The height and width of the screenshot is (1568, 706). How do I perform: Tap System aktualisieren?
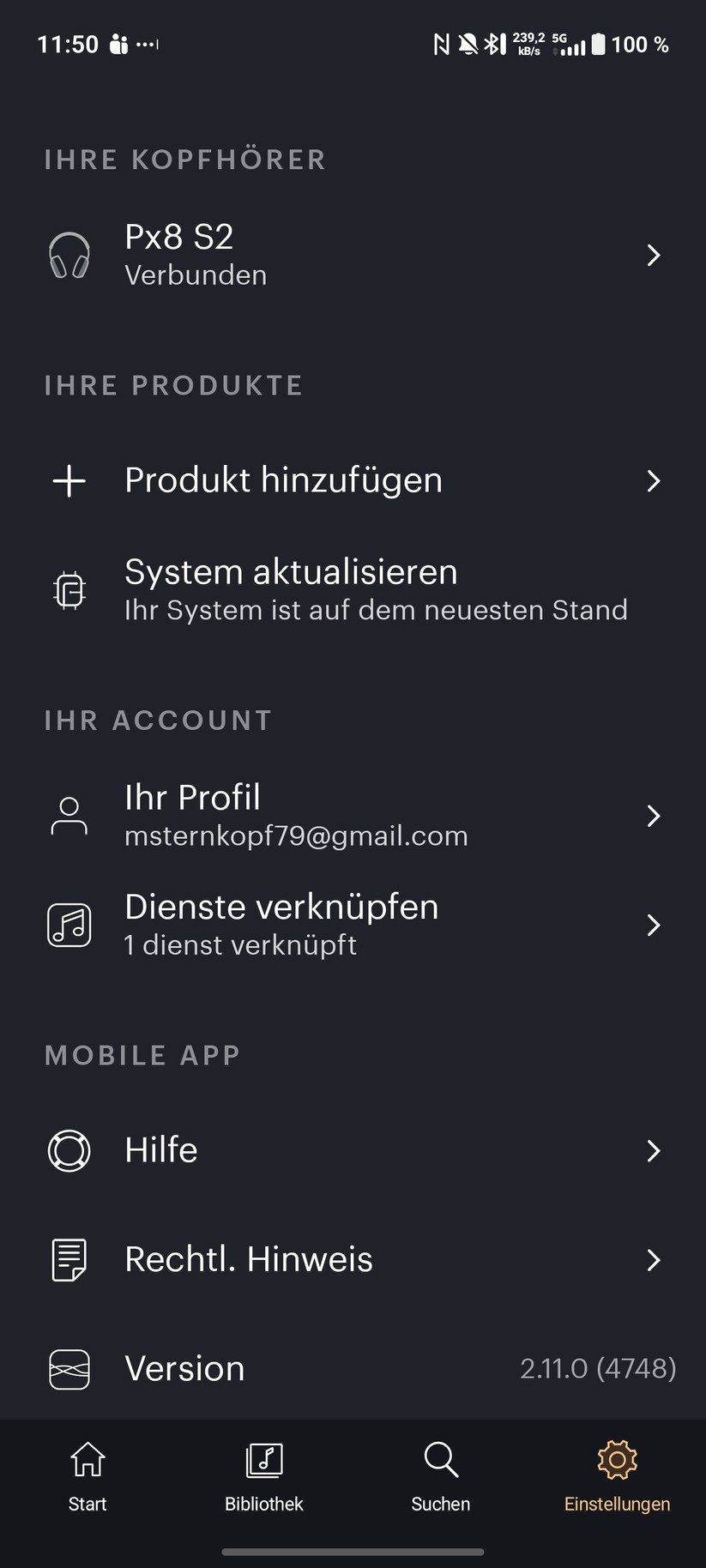[x=291, y=571]
